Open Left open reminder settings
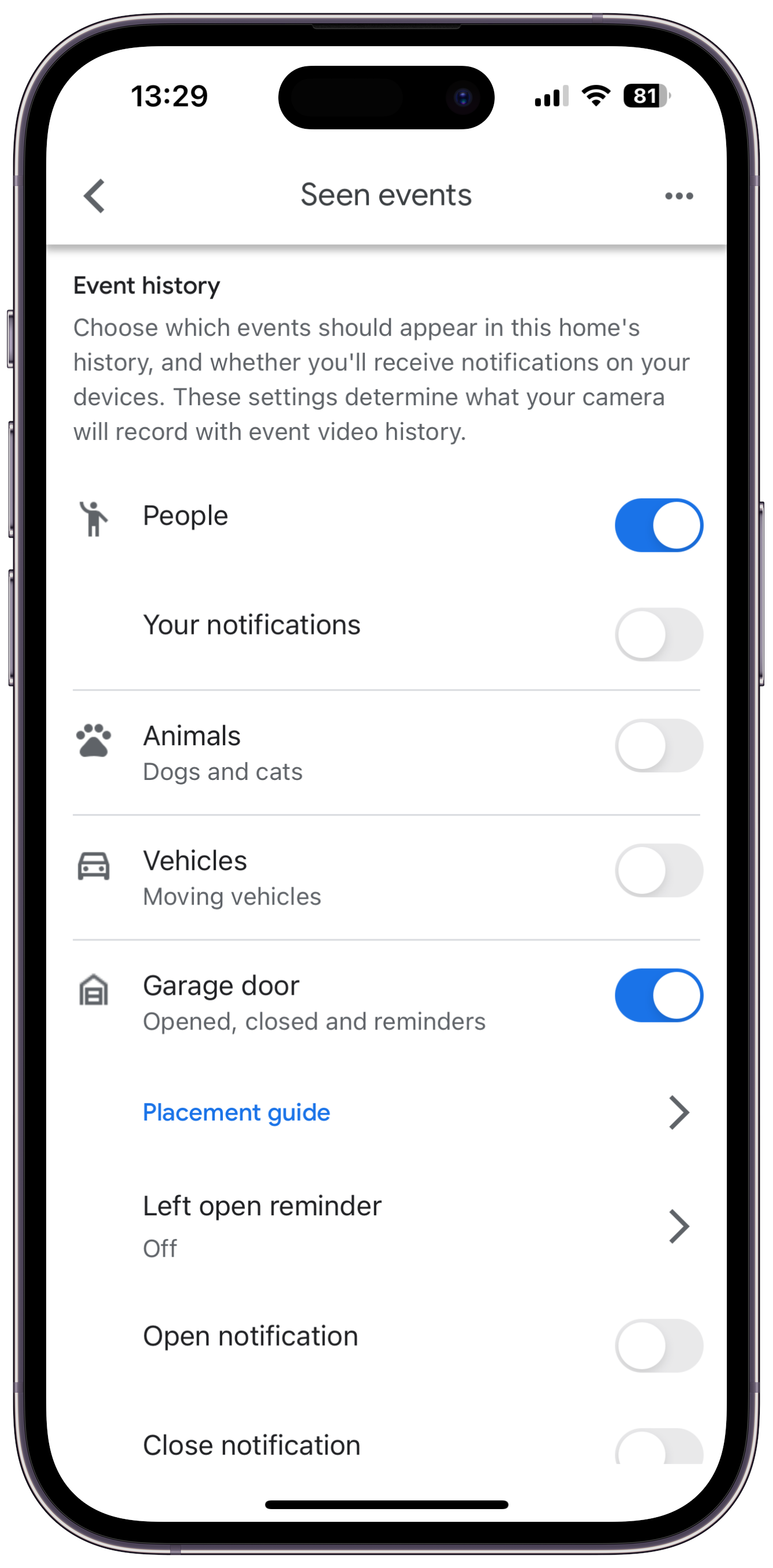This screenshot has width=773, height=1568. click(x=414, y=1226)
